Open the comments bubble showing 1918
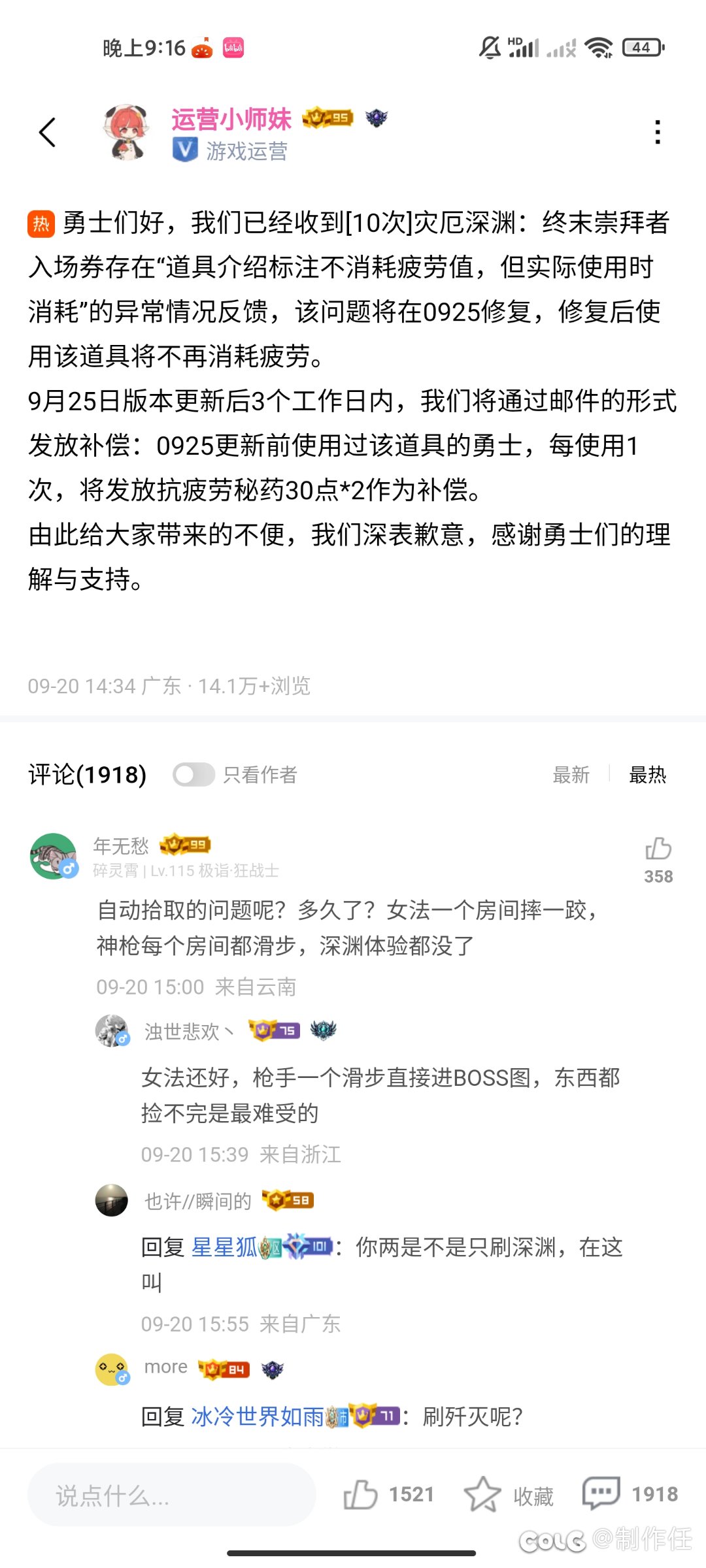706x1568 pixels. [601, 1494]
